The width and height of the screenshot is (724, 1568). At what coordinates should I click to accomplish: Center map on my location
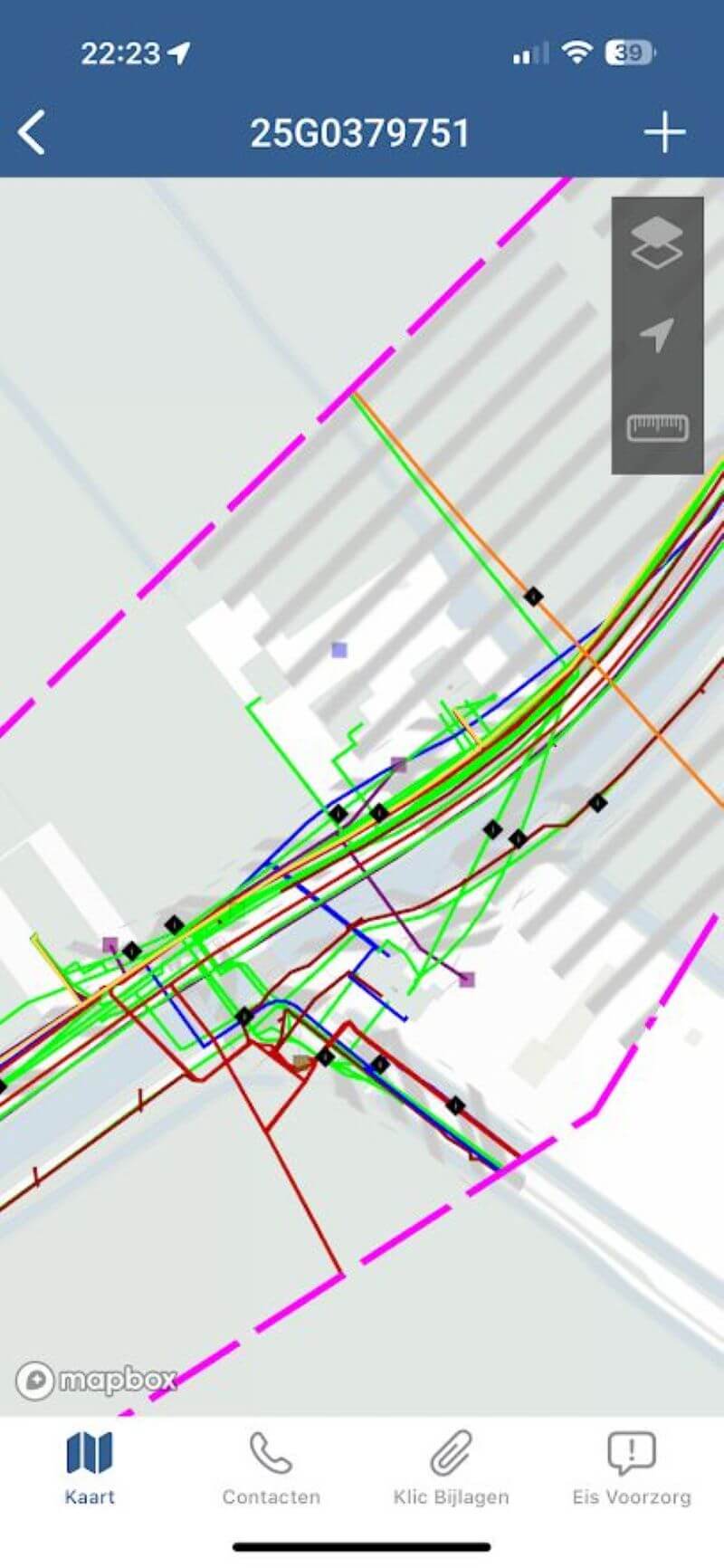coord(657,334)
